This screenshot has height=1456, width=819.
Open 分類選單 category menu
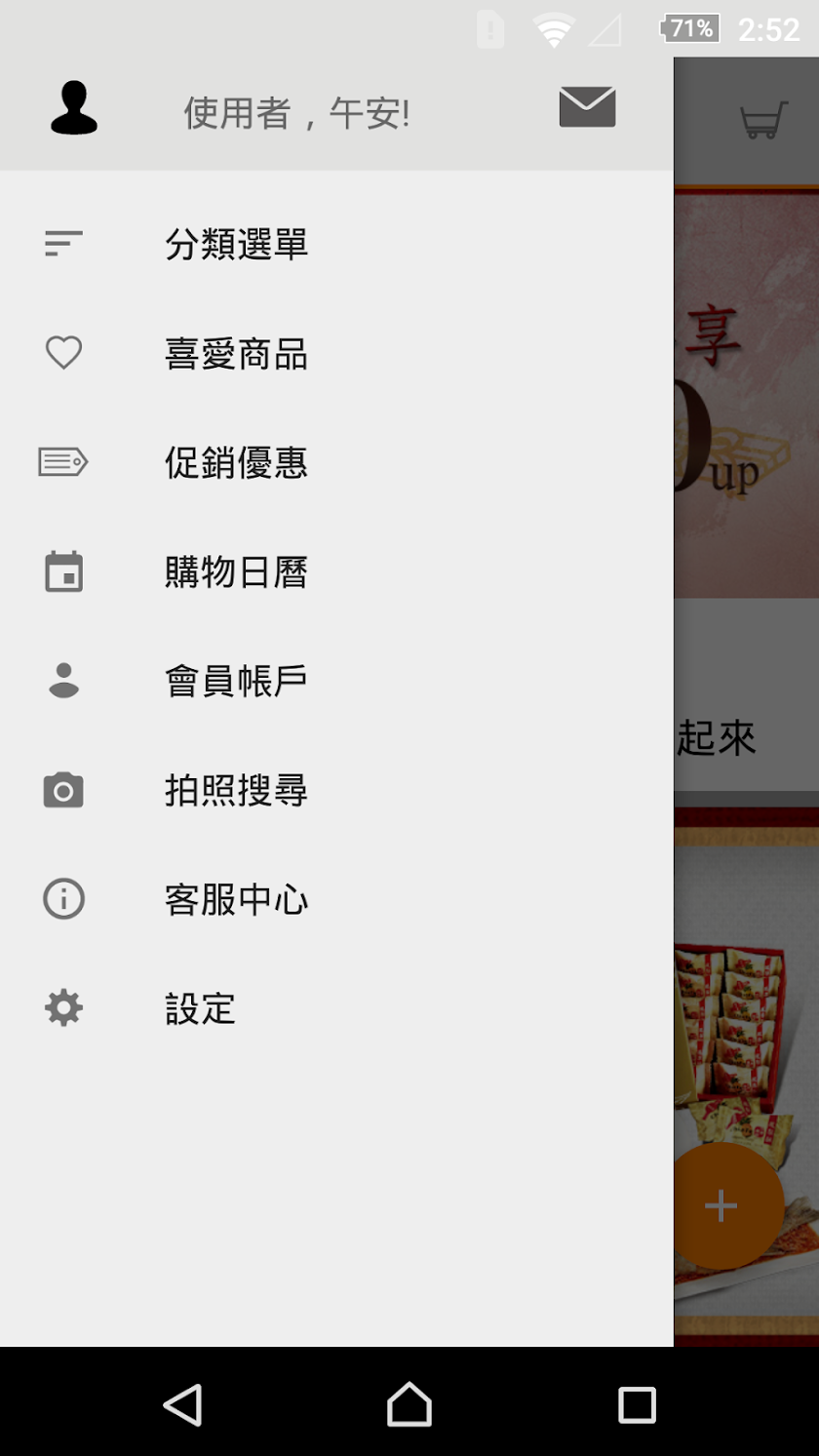click(236, 244)
